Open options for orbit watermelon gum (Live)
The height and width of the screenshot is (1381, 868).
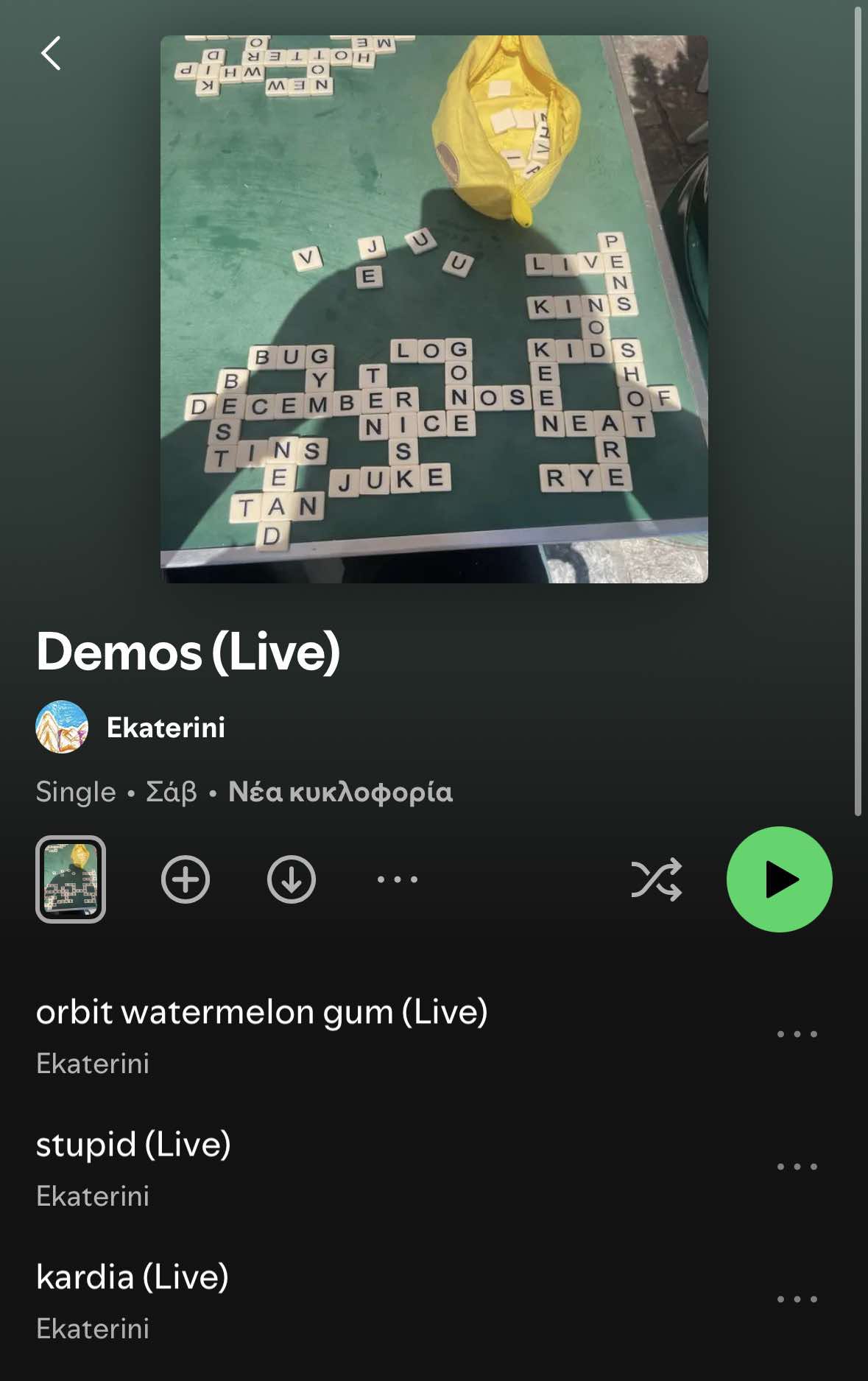point(797,1034)
